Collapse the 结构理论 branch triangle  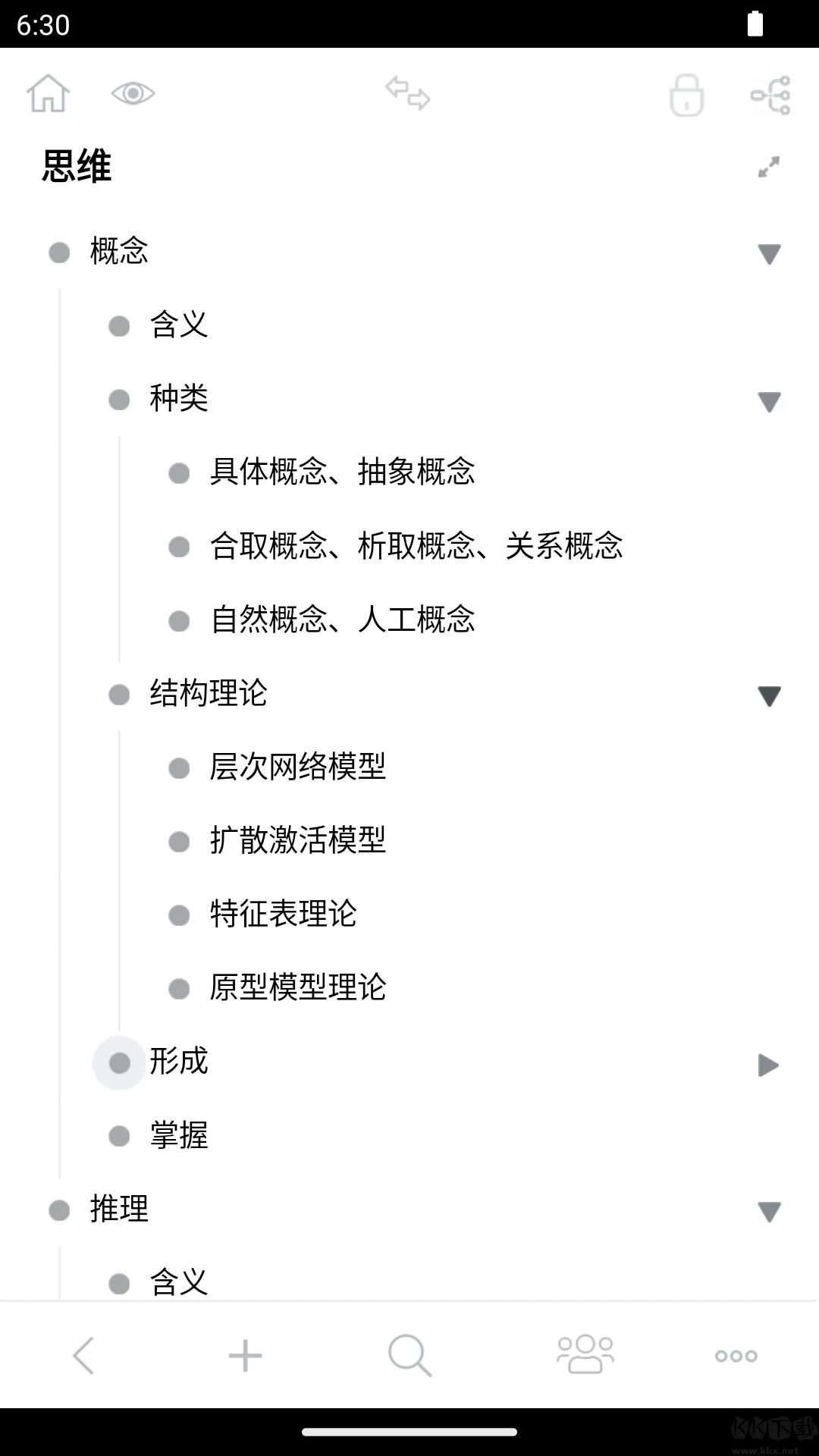[768, 695]
